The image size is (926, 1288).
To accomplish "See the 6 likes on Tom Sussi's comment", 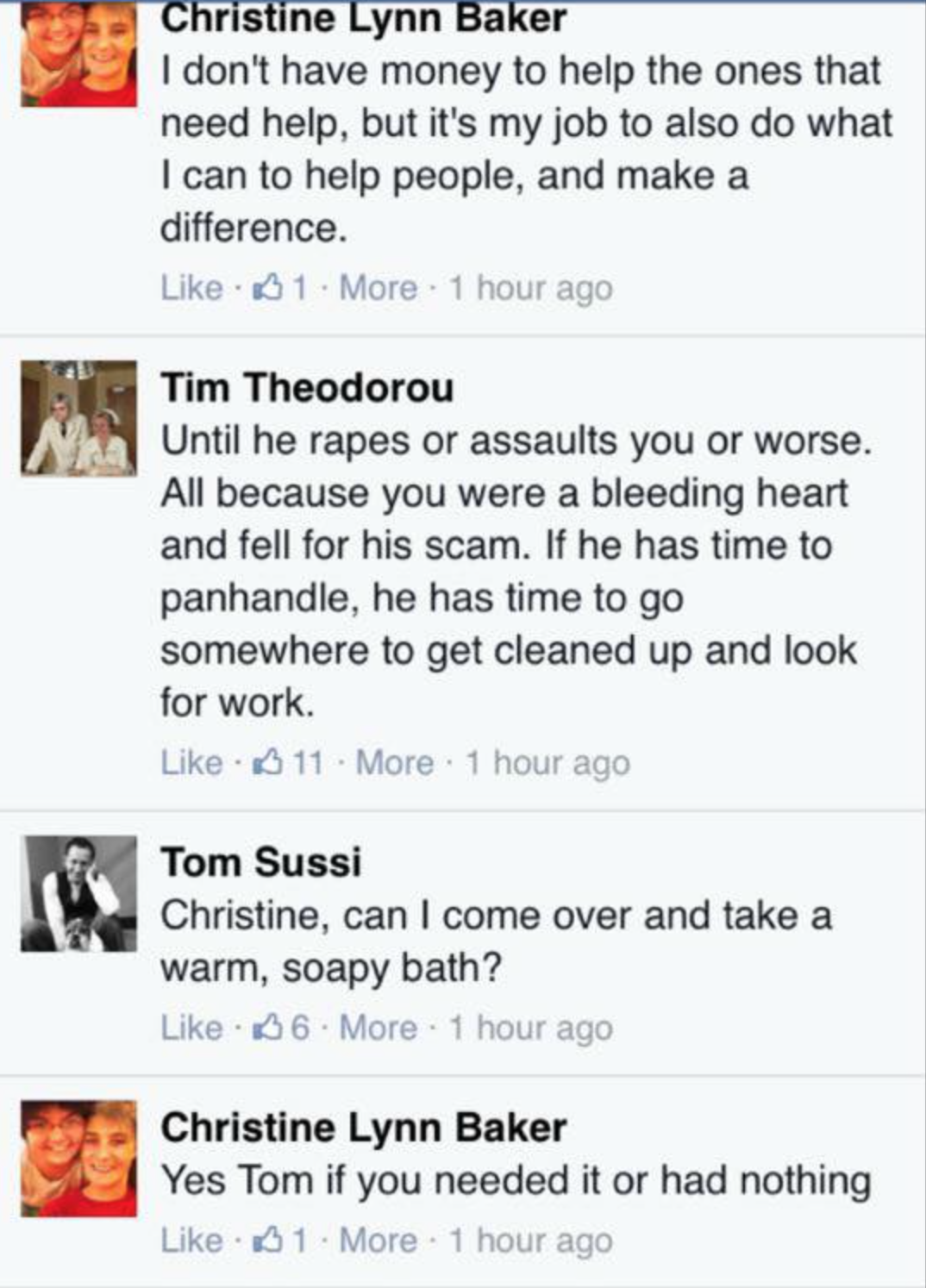I will pos(280,1028).
